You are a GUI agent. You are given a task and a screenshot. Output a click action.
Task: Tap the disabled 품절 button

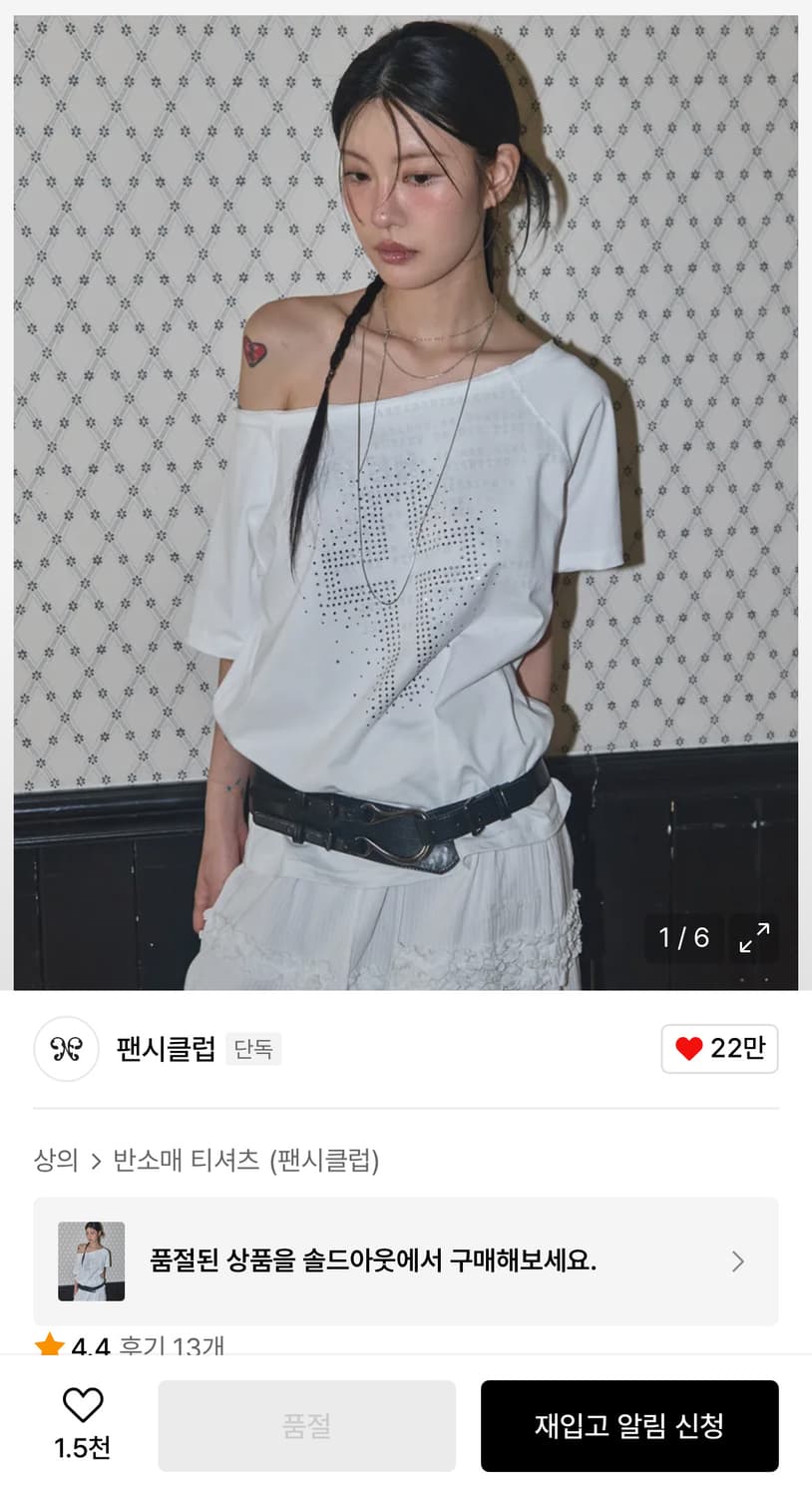(306, 1425)
